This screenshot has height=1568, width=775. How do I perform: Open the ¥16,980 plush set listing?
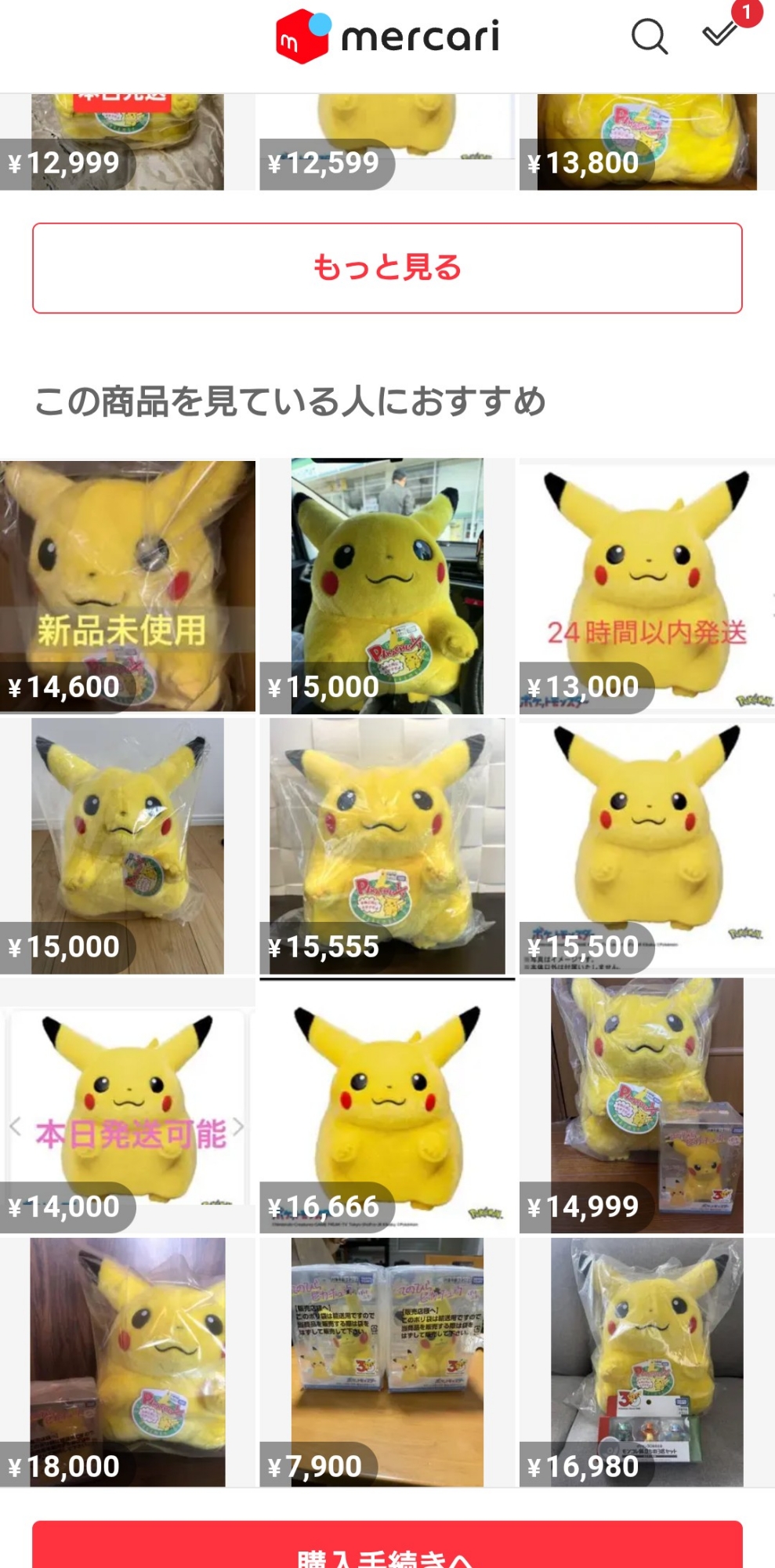coord(646,1362)
